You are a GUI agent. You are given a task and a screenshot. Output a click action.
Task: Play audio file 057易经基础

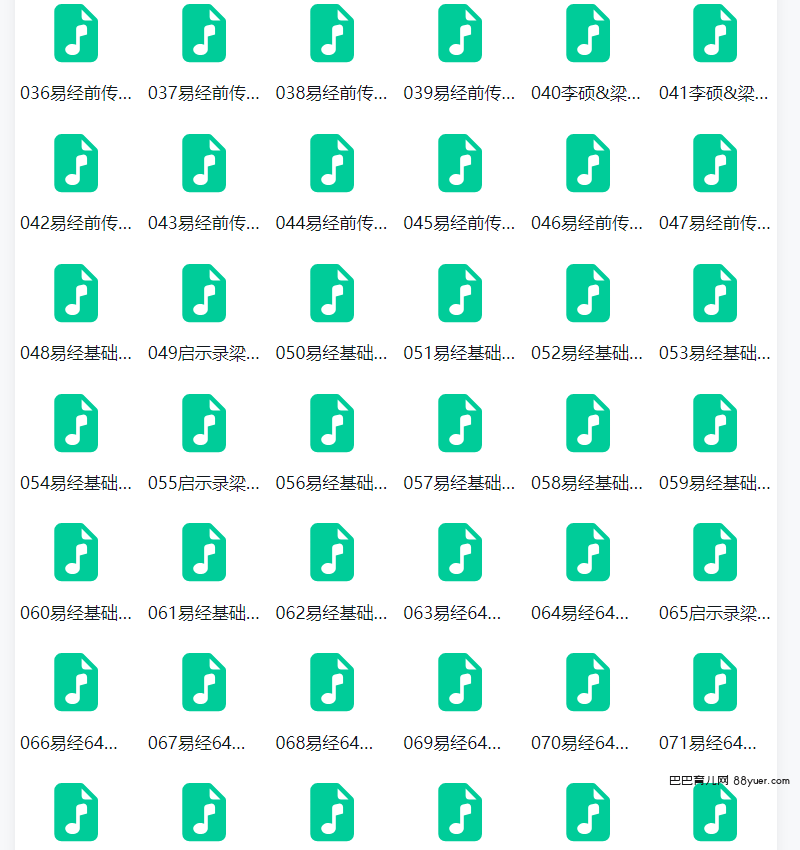tap(460, 423)
